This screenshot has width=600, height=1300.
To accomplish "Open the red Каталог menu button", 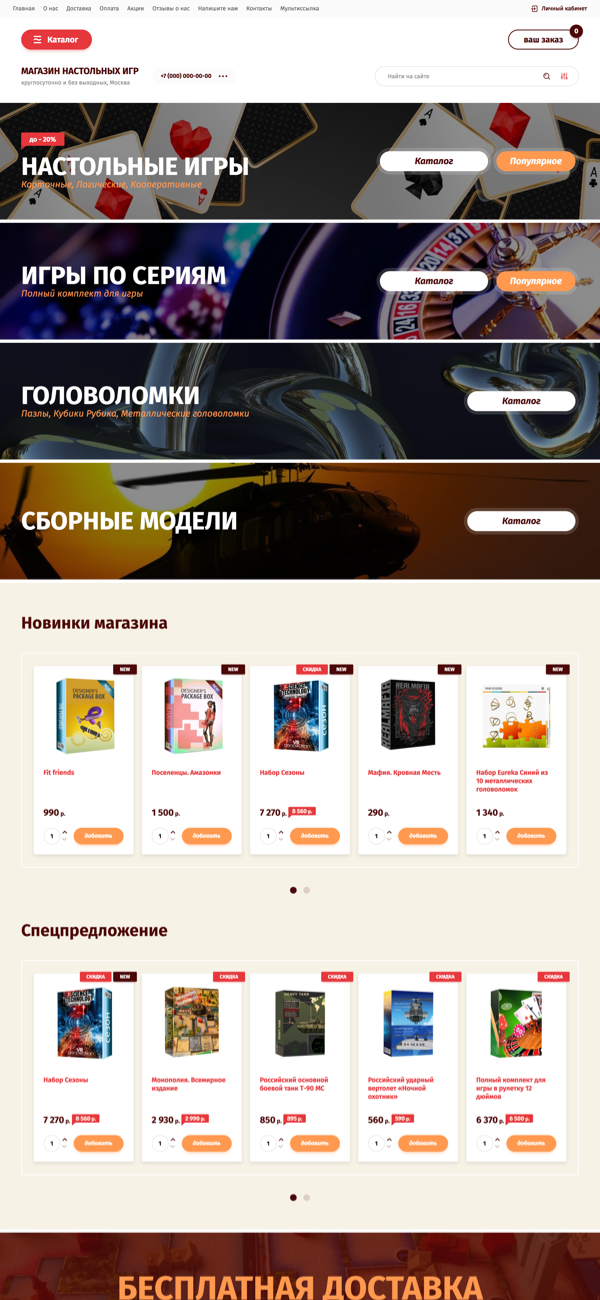I will [56, 40].
